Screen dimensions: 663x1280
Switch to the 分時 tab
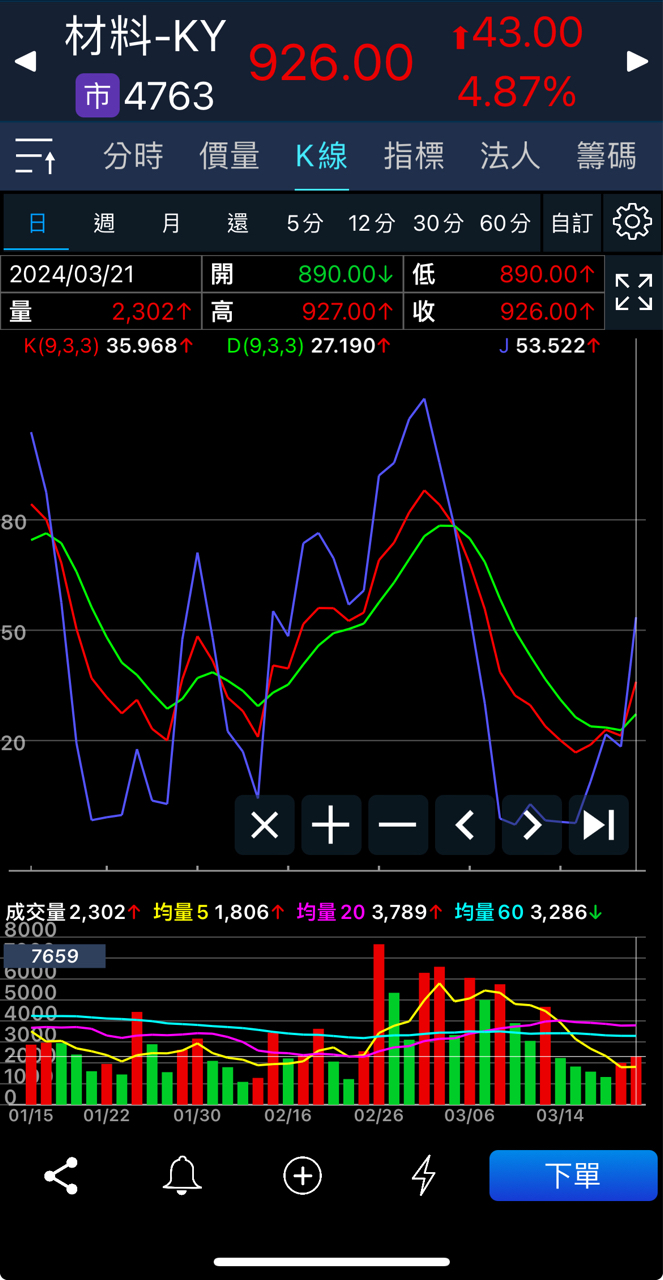[133, 156]
